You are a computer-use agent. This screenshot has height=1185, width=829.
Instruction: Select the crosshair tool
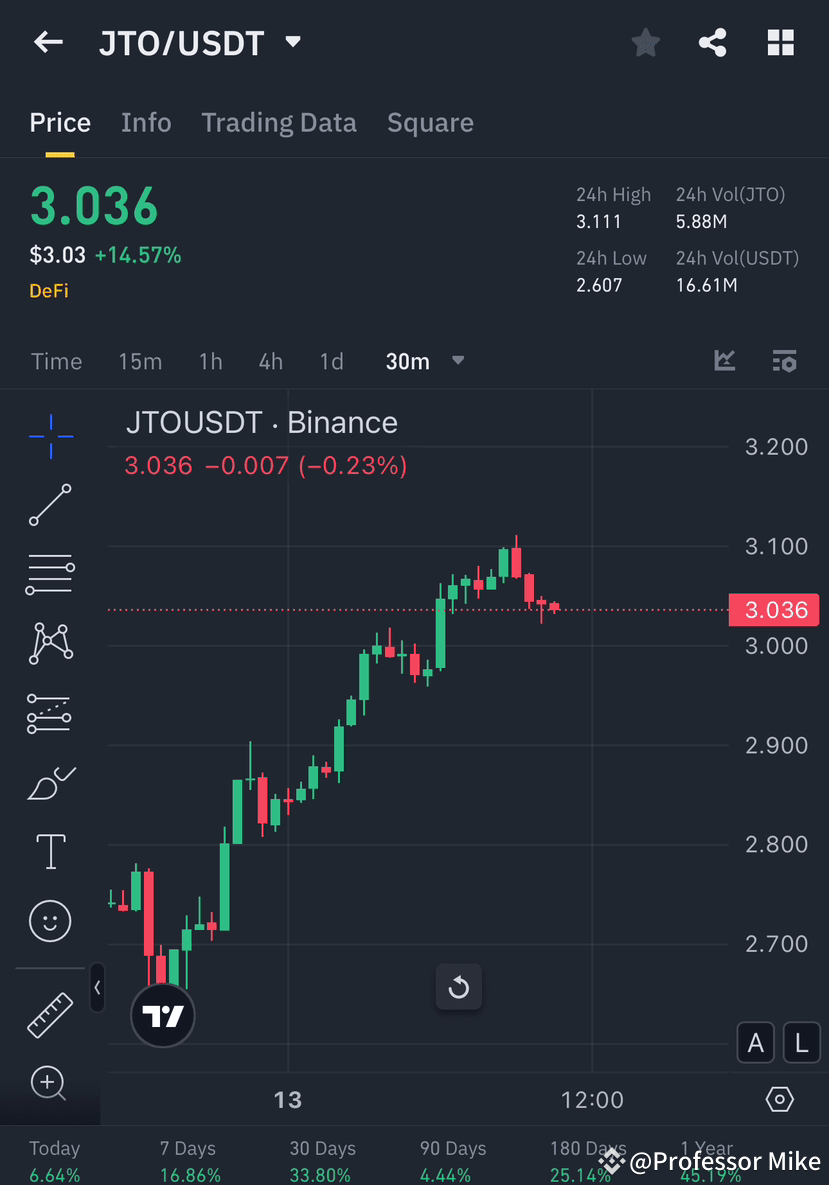(x=50, y=435)
